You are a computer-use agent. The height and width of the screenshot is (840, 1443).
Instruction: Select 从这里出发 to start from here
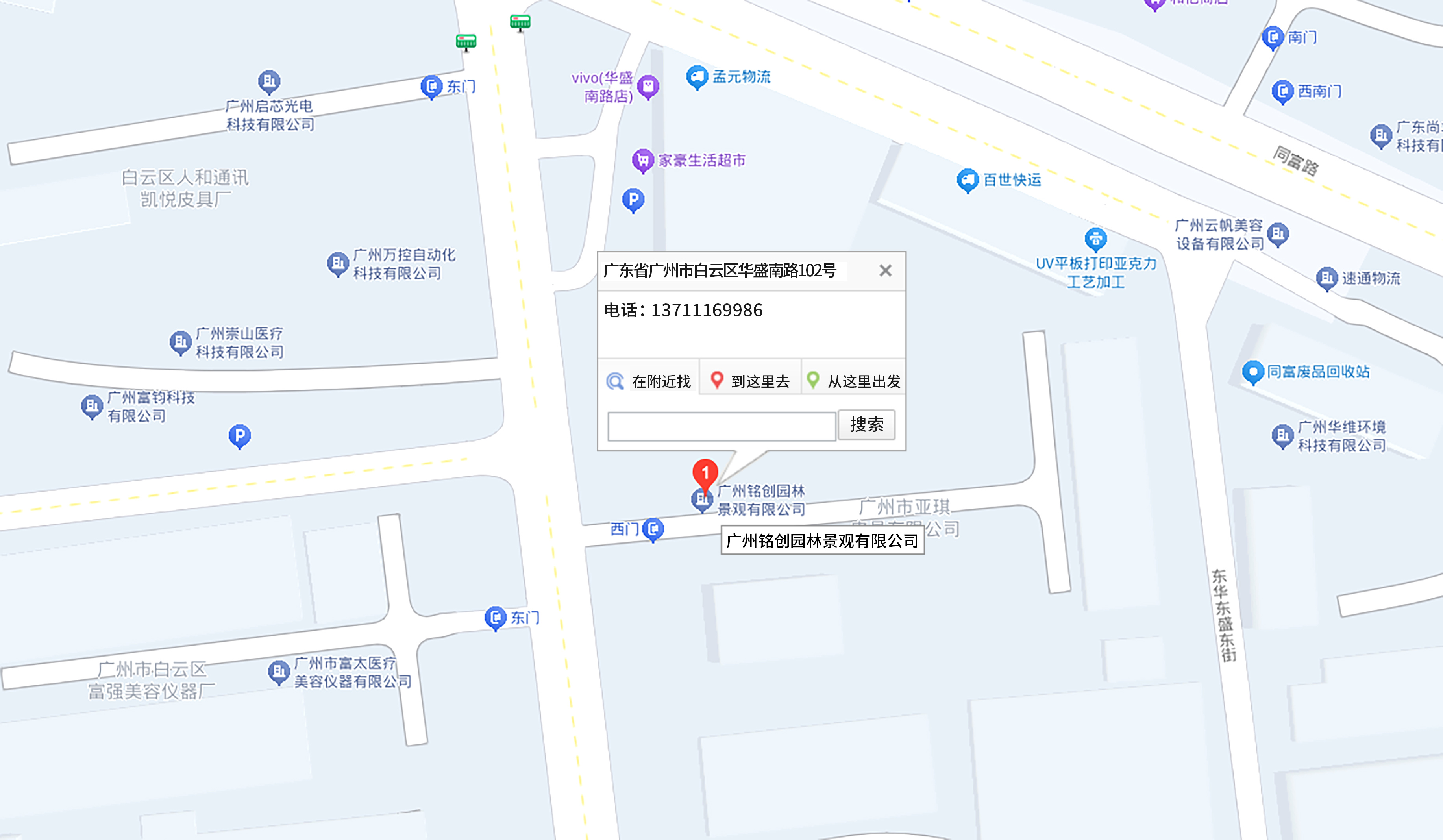coord(854,381)
